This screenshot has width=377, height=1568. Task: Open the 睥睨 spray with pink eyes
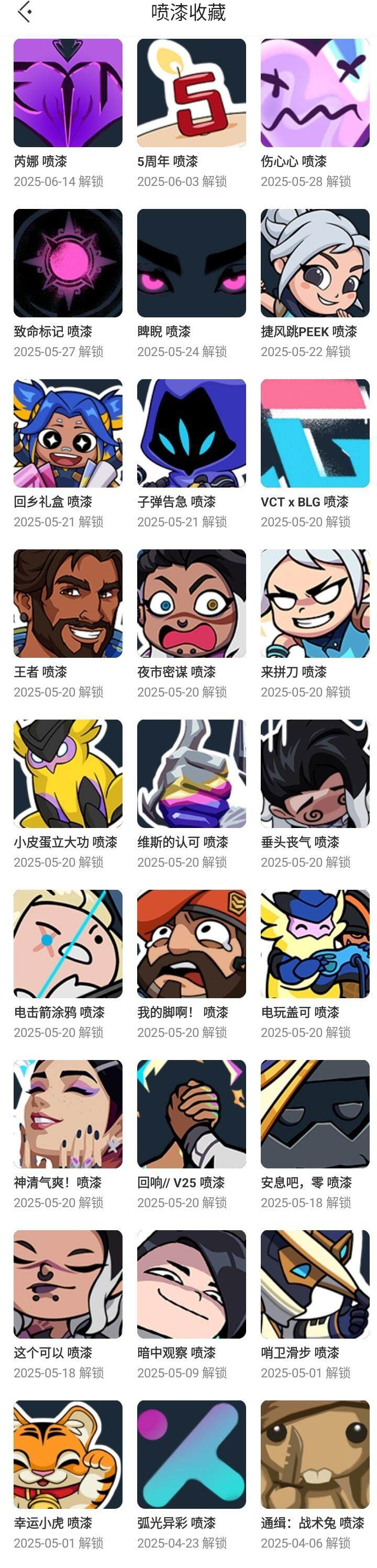191,263
